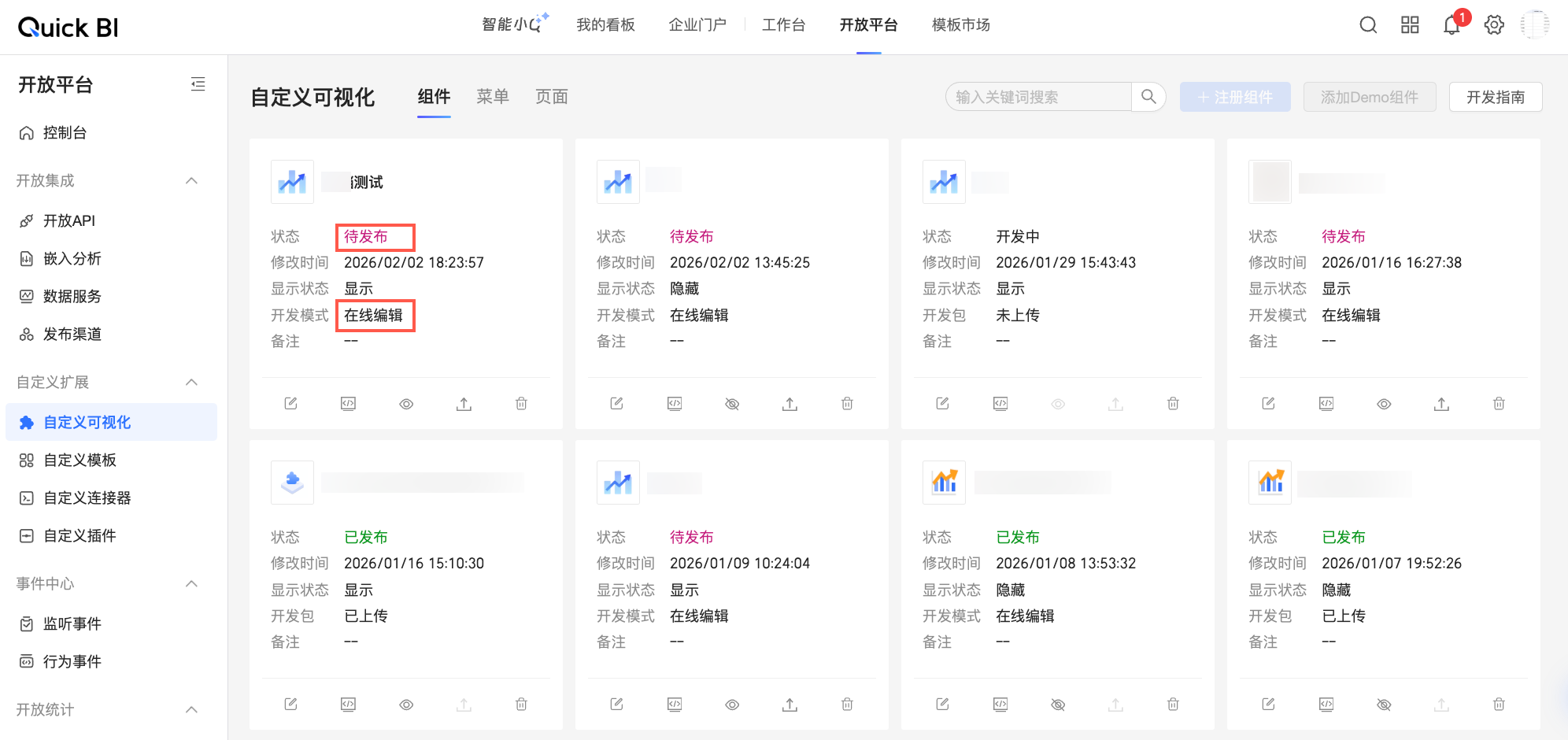Image resolution: width=1568 pixels, height=740 pixels.
Task: Select 自定义模板 in the sidebar
Action: (x=80, y=461)
